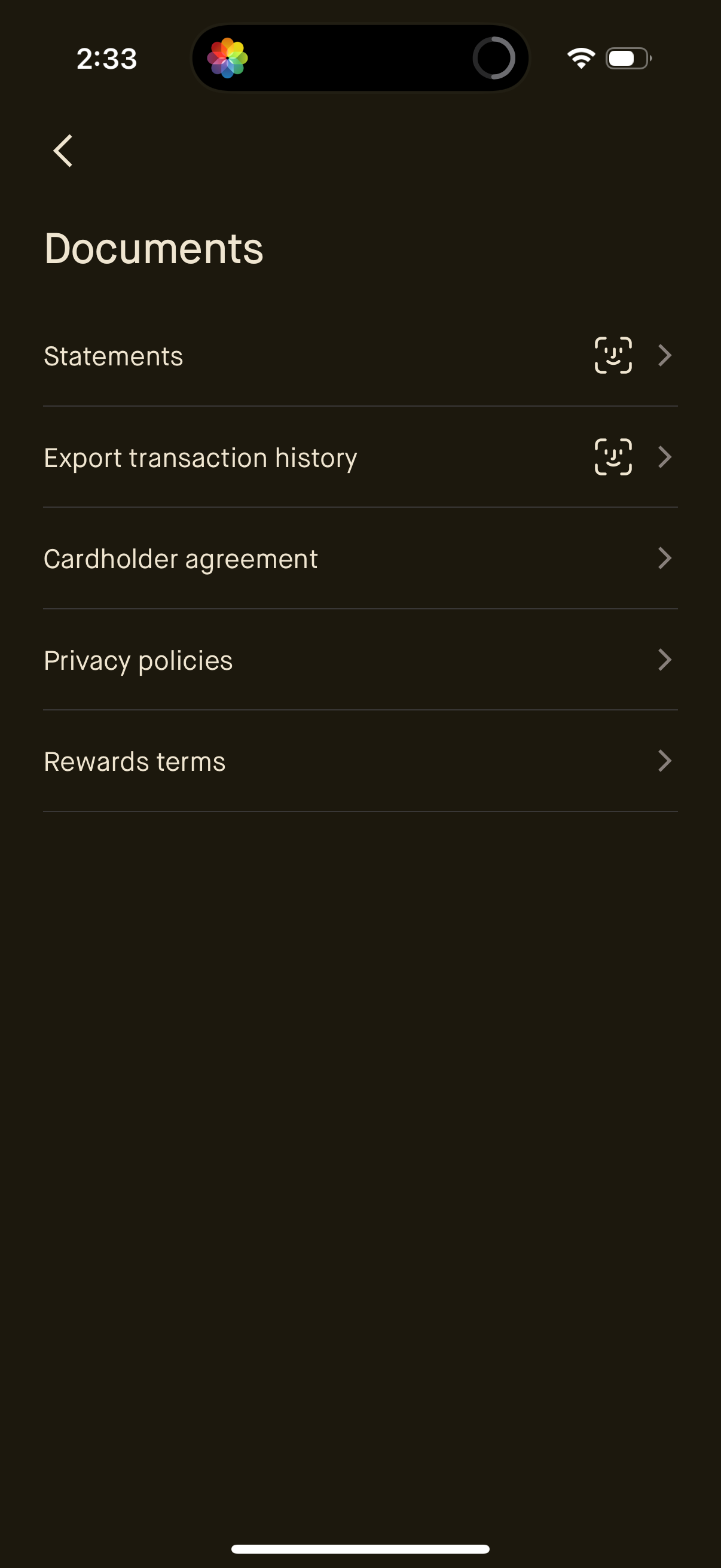The width and height of the screenshot is (721, 1568).
Task: Tap the battery indicator in the status bar
Action: [628, 58]
